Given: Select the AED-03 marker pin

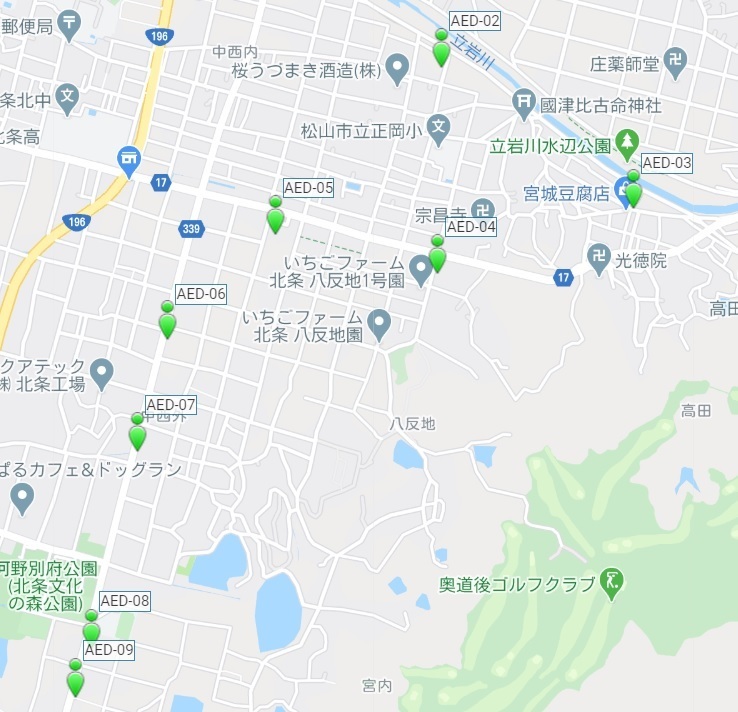Looking at the screenshot, I should pos(633,192).
